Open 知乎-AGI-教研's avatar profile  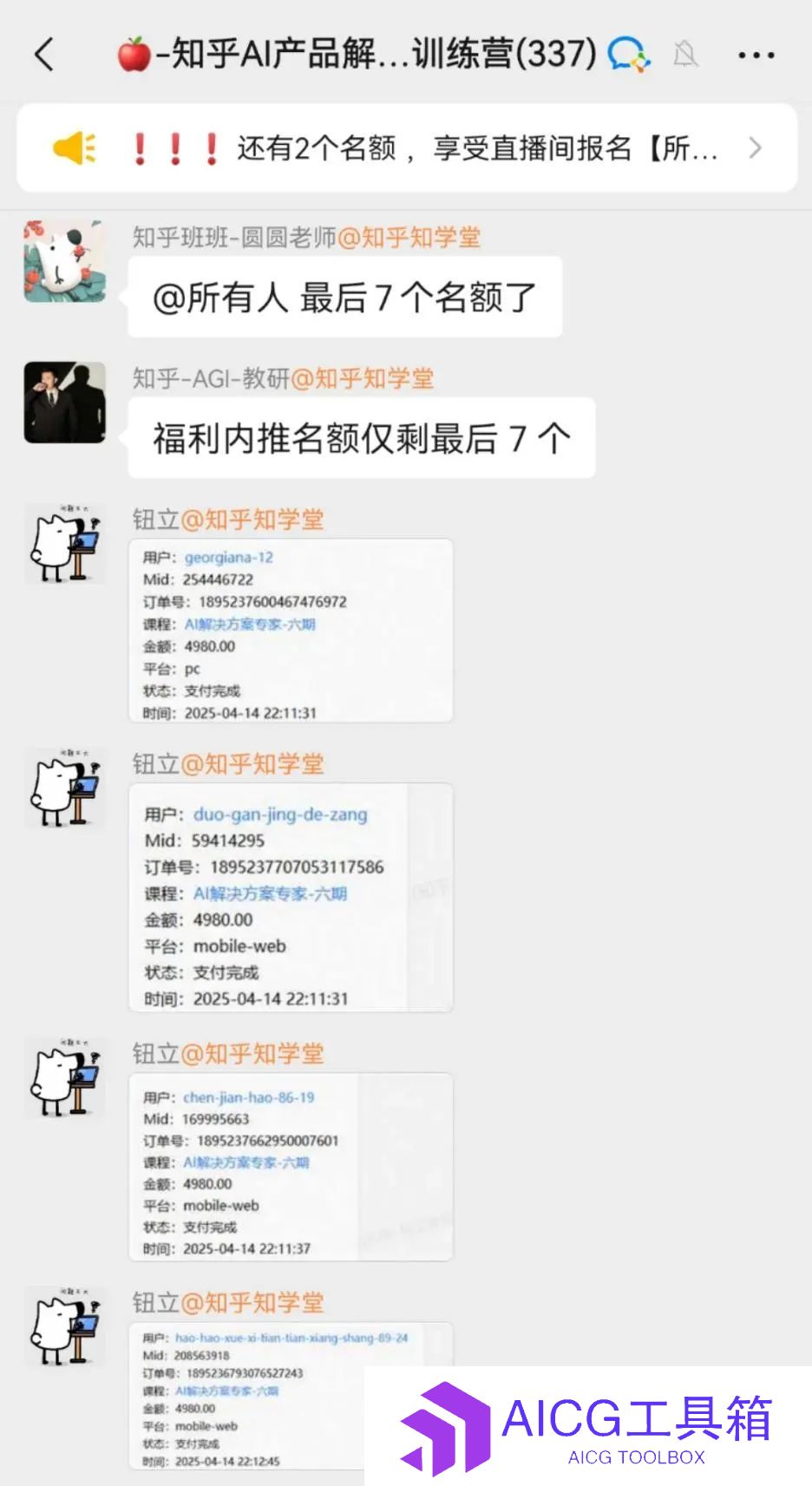tap(64, 403)
